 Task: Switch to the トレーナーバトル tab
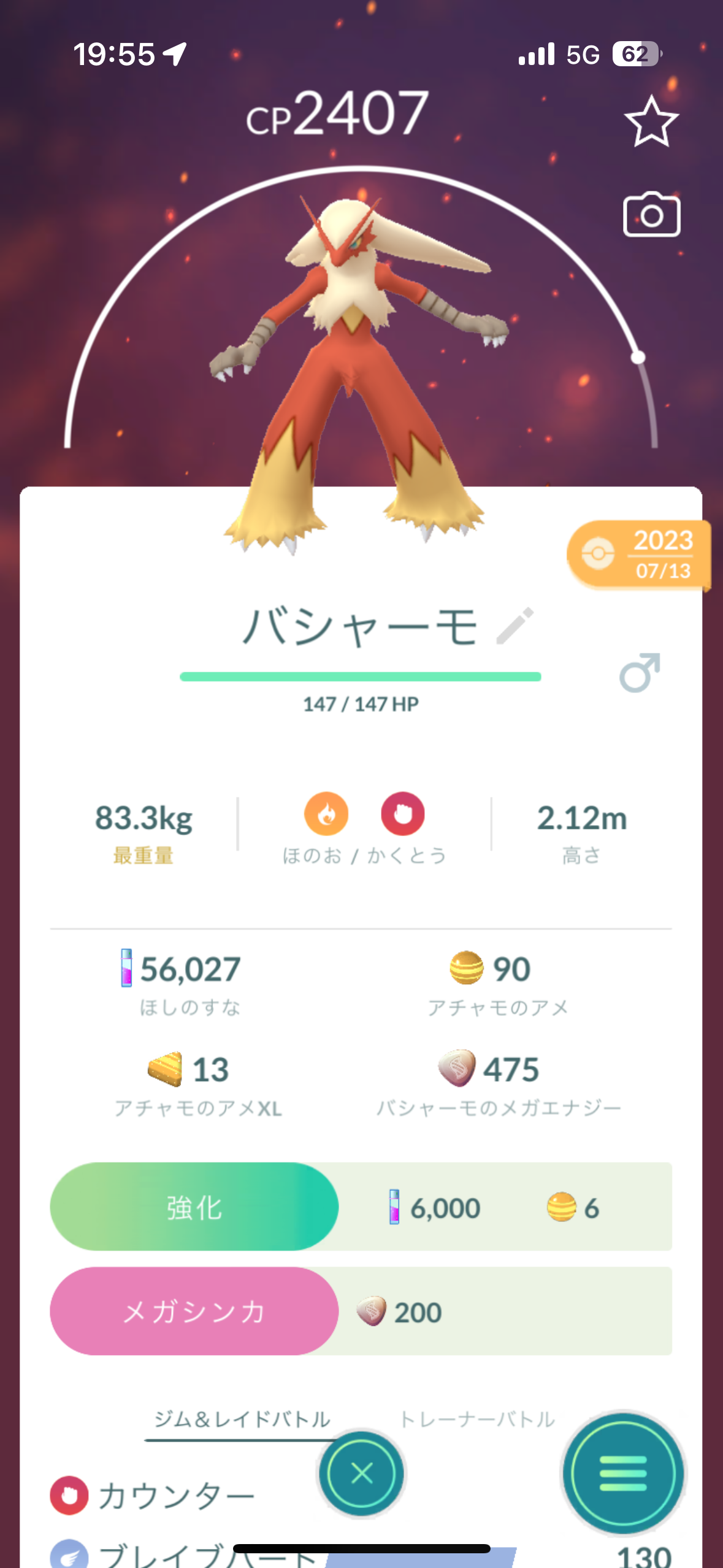tap(476, 1419)
